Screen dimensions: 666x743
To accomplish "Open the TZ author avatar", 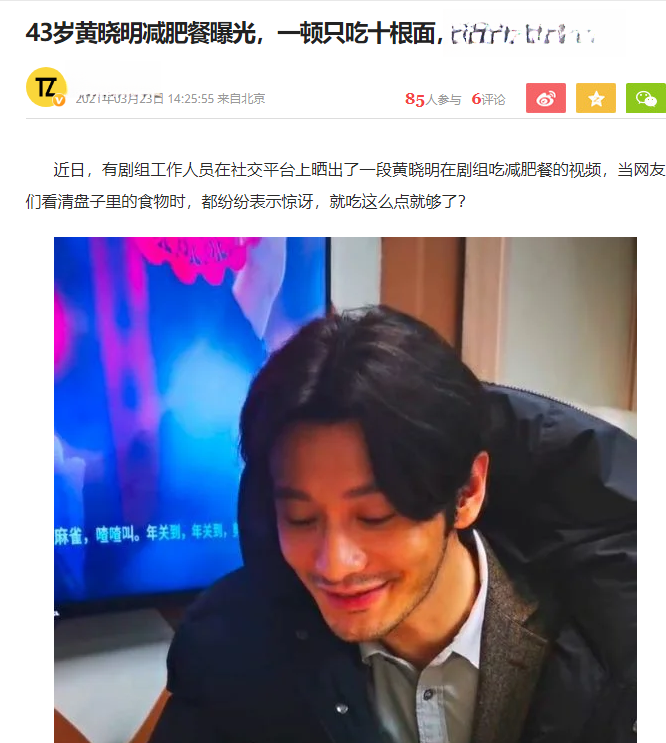I will tap(45, 88).
